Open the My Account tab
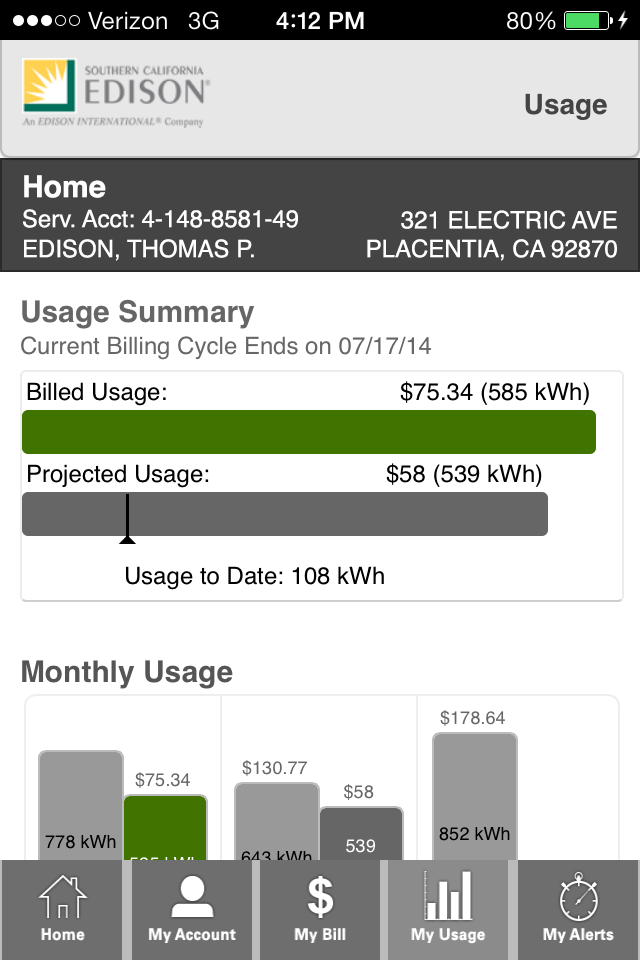This screenshot has height=960, width=640. click(x=192, y=908)
